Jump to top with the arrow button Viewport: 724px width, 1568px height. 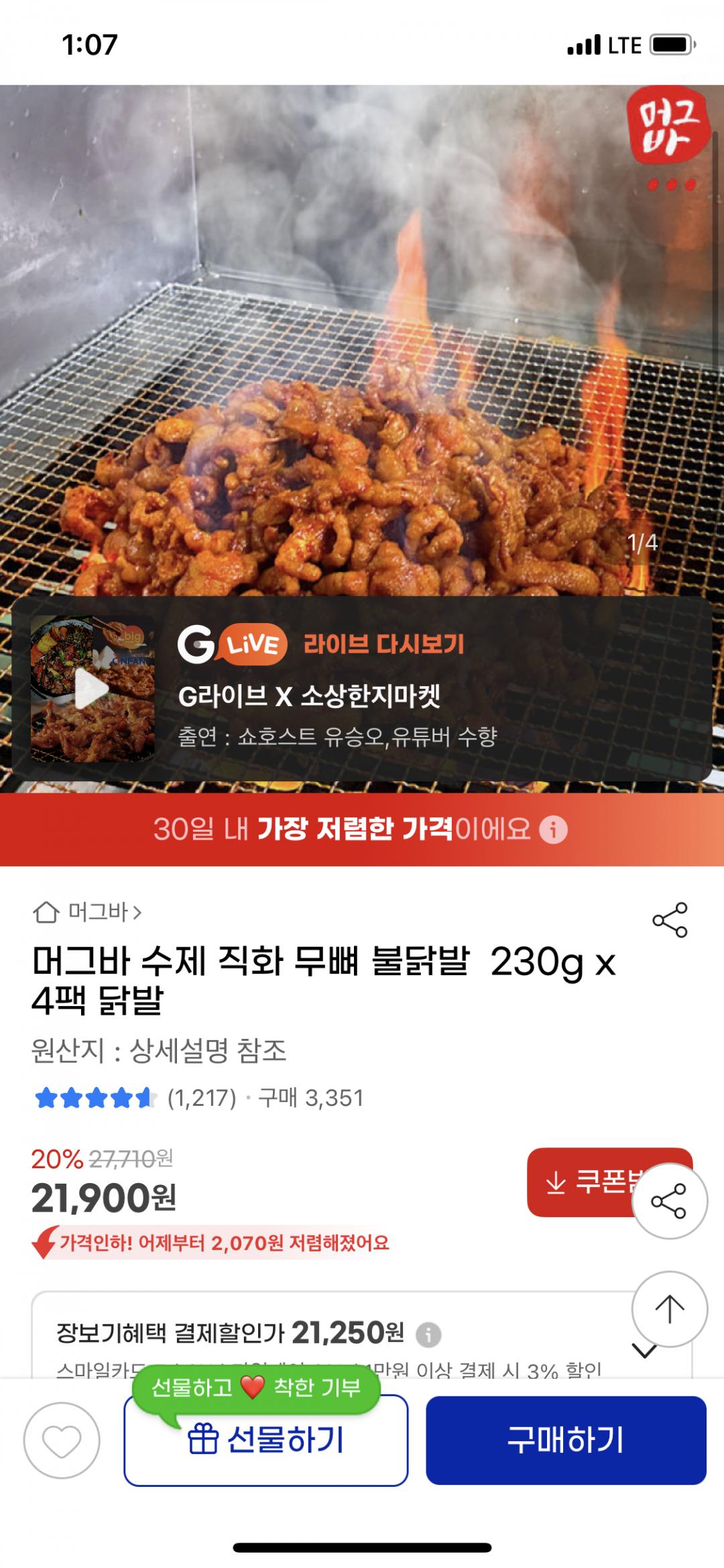click(670, 1308)
